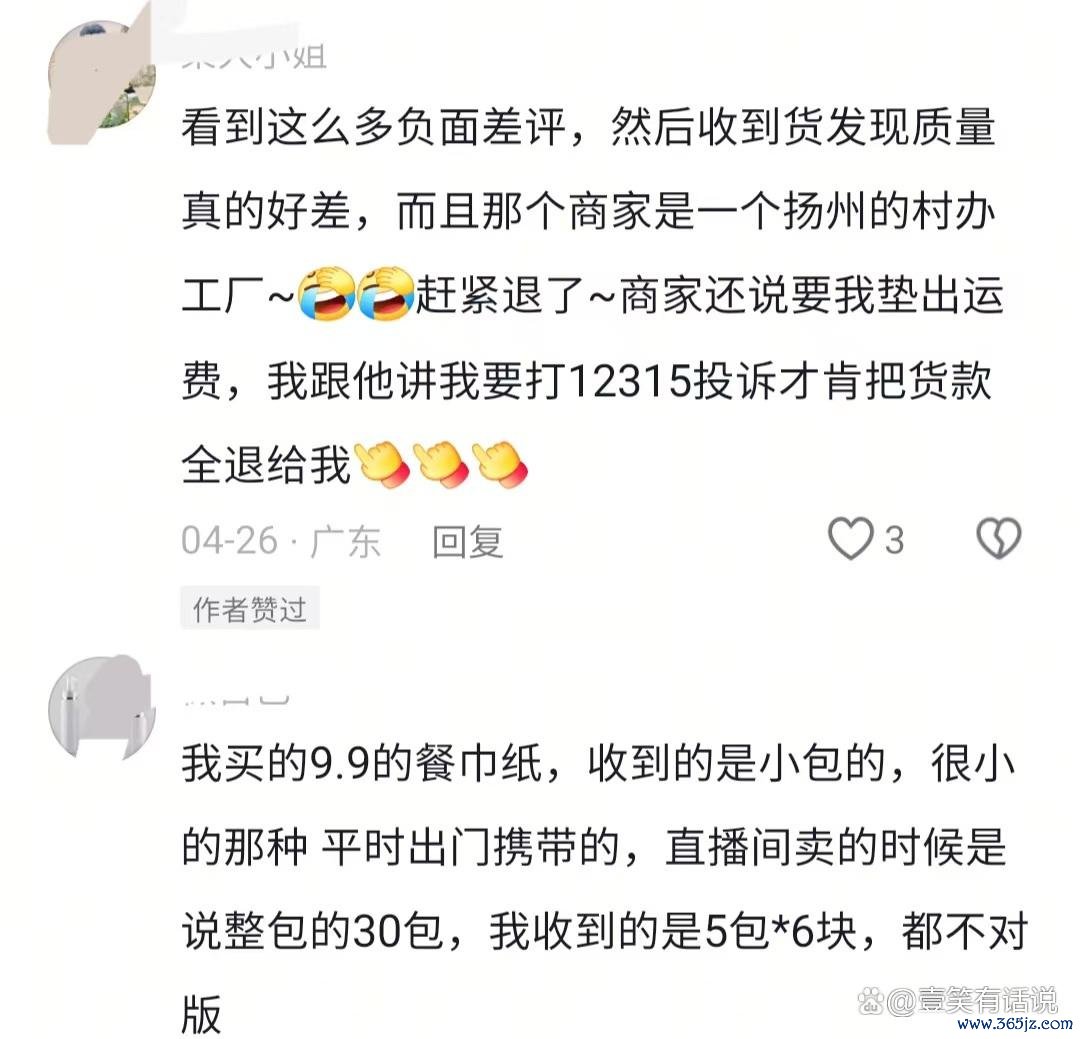Dislike the comment with the broken heart icon
Image resolution: width=1080 pixels, height=1039 pixels.
click(998, 540)
